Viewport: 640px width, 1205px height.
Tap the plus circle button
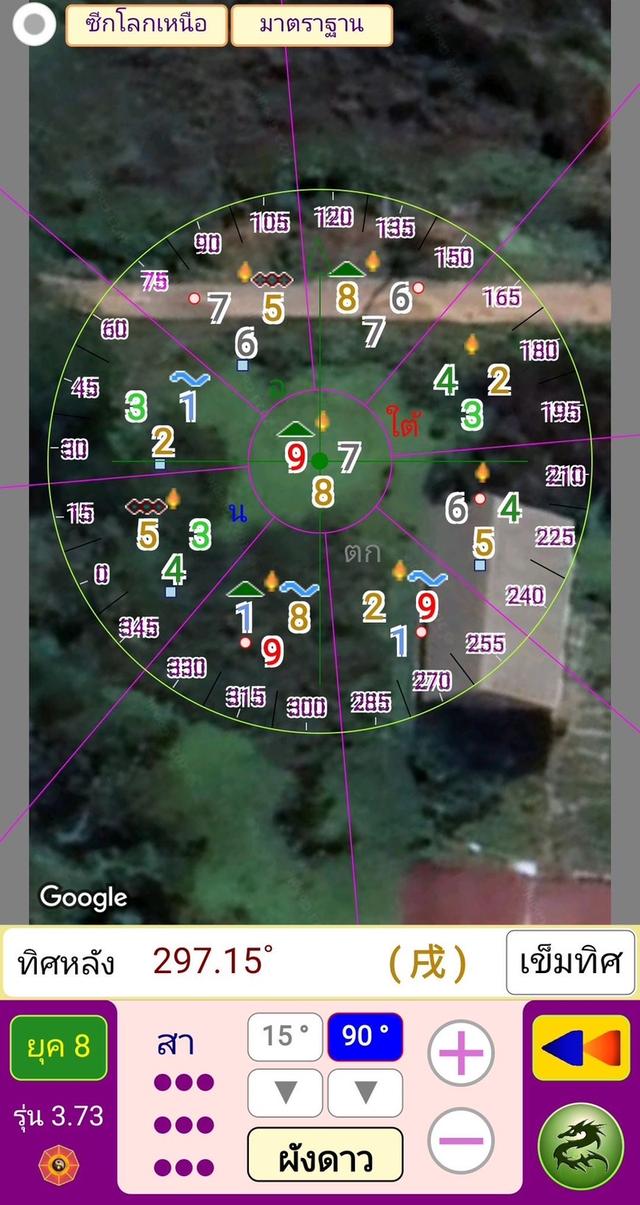pyautogui.click(x=461, y=1053)
